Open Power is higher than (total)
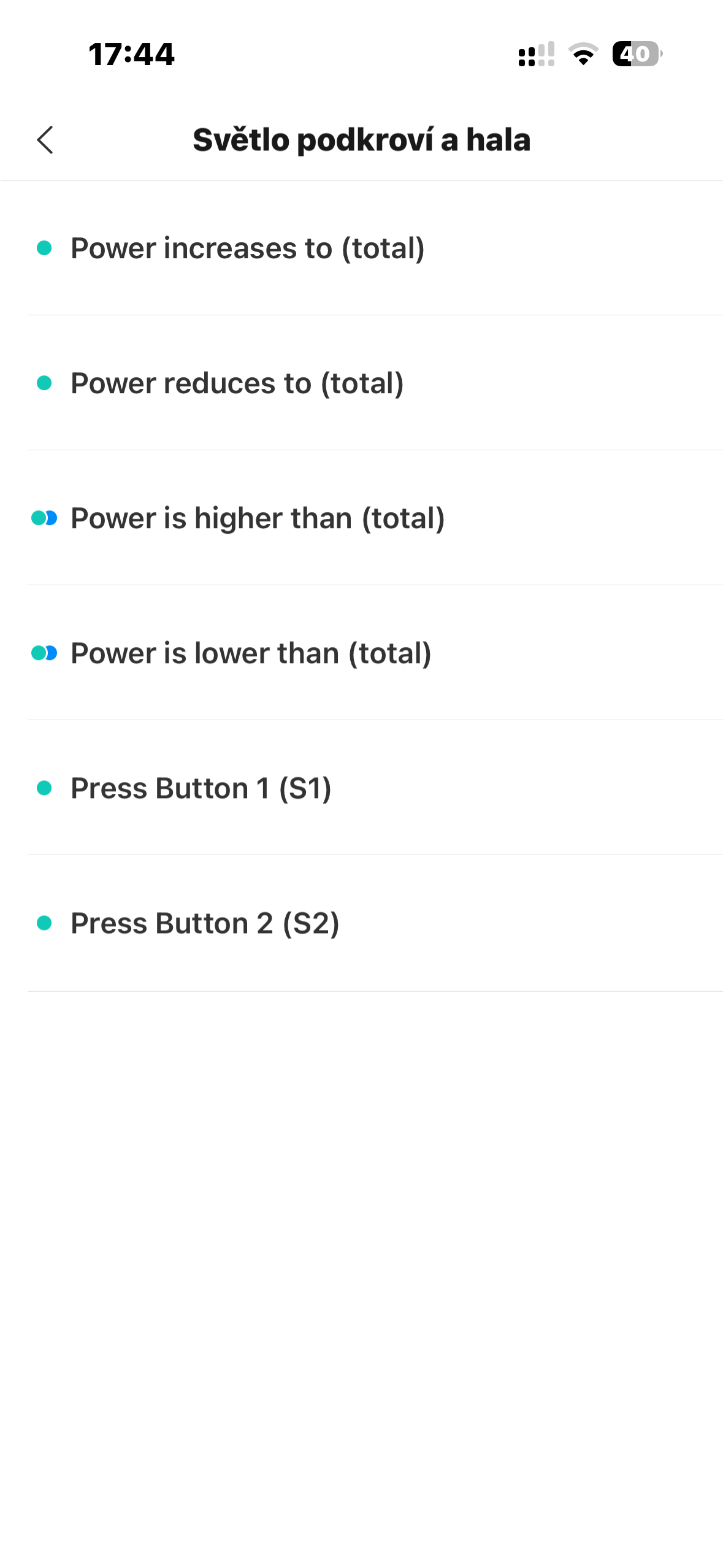Screen dimensions: 723x1568 coord(362,518)
